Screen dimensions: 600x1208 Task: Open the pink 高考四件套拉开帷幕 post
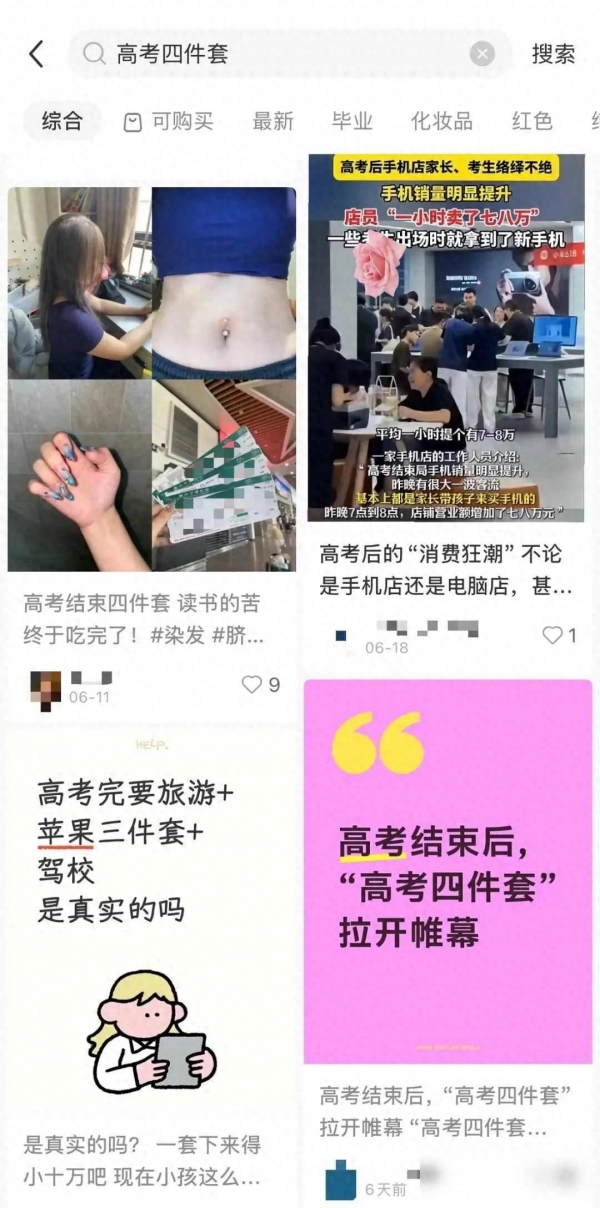click(447, 870)
